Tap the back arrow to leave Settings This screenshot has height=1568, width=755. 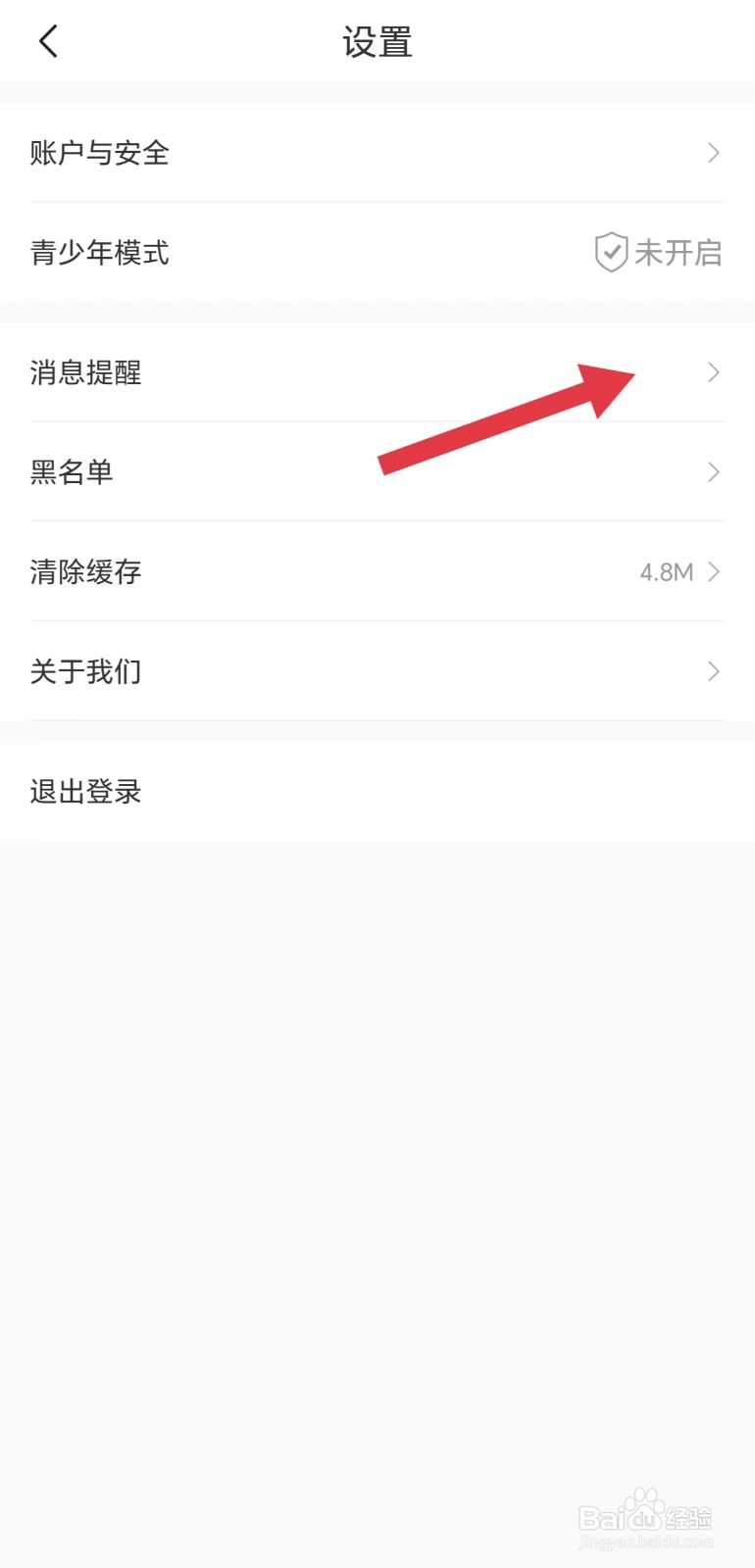[x=47, y=41]
